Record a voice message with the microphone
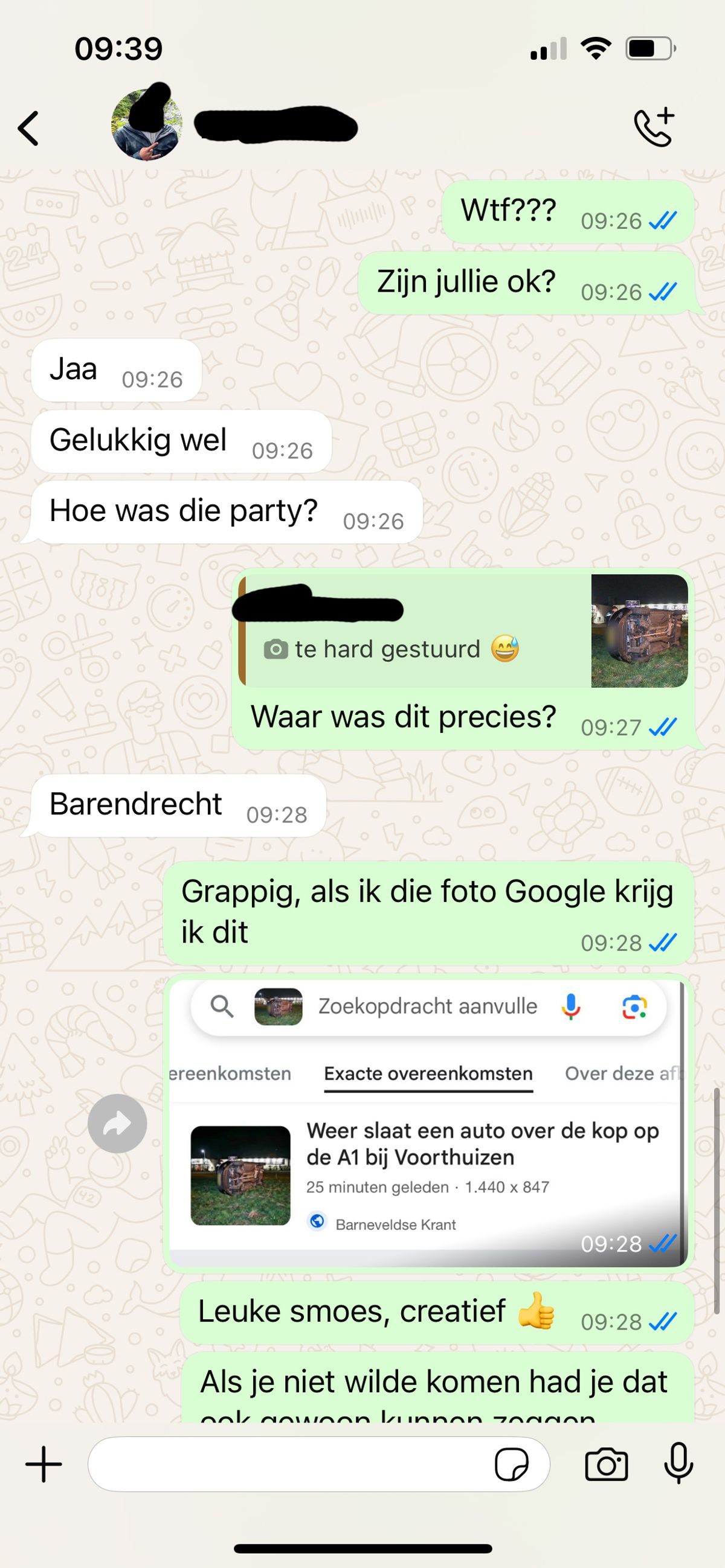The image size is (725, 1568). coord(678,1464)
